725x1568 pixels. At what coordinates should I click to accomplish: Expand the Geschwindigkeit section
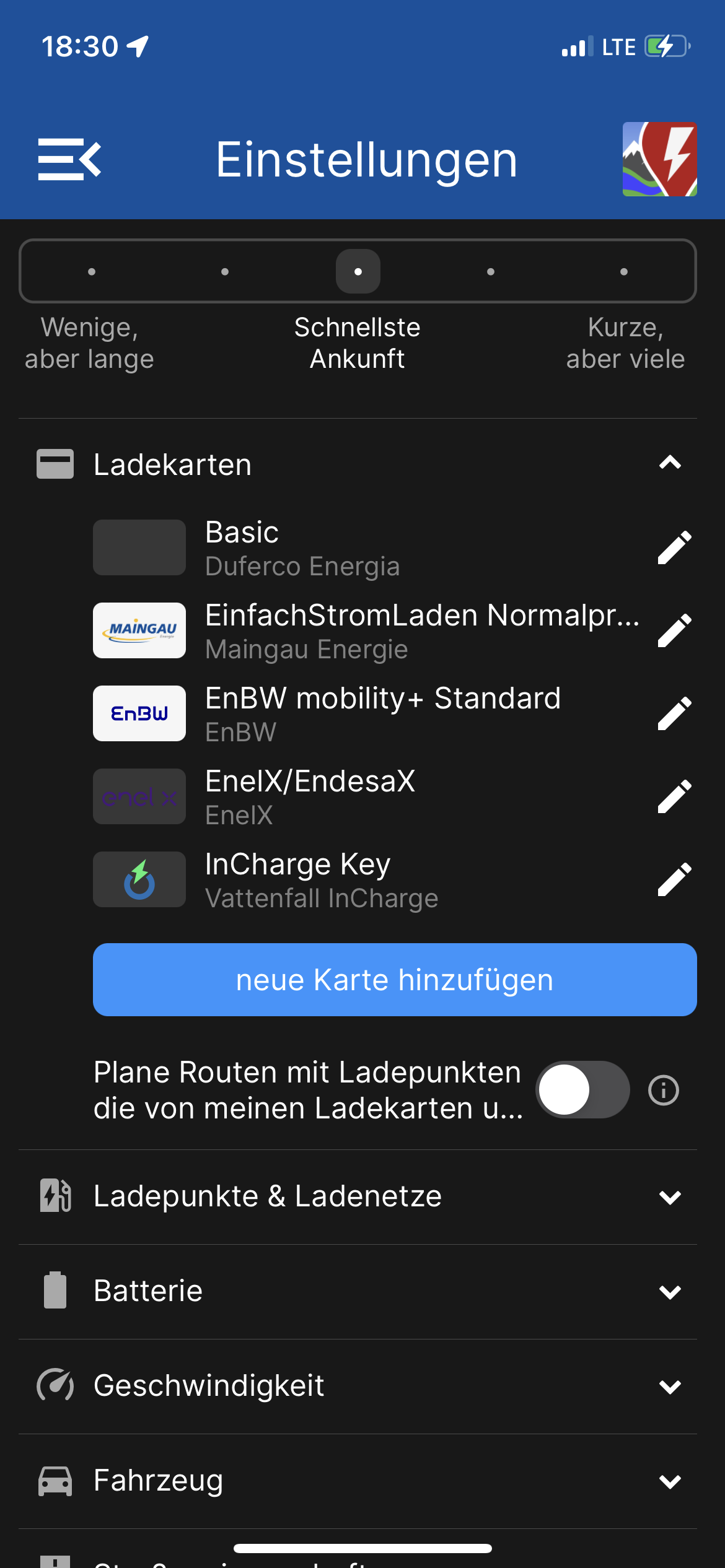point(670,1386)
